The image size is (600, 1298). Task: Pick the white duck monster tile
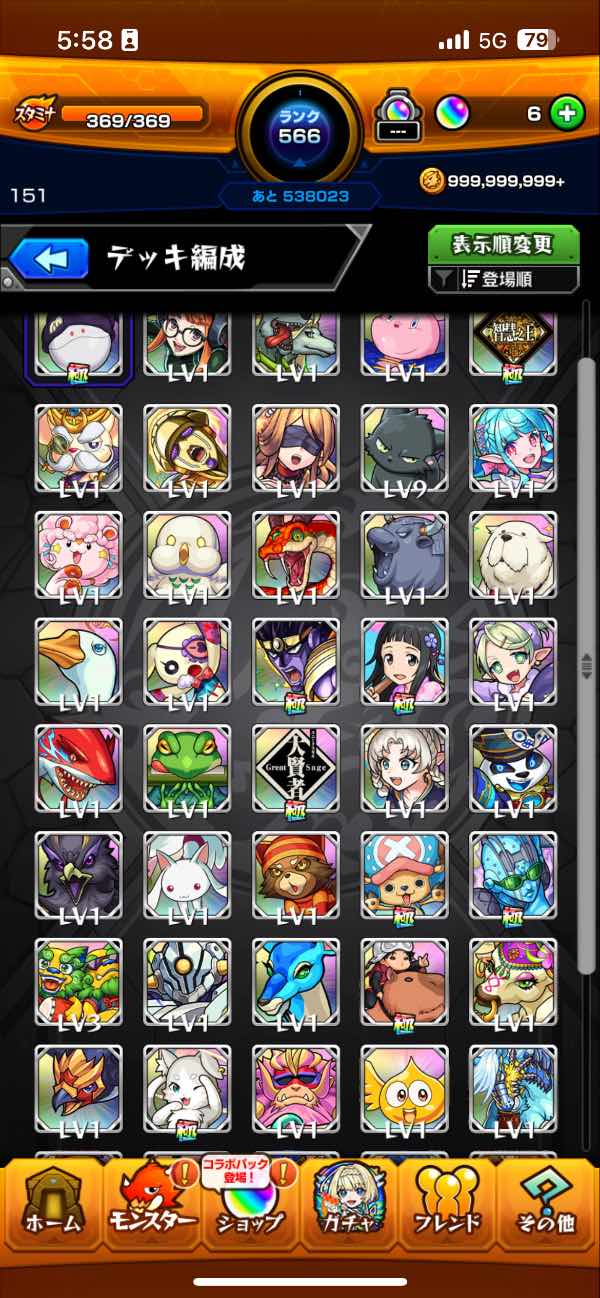pos(79,662)
